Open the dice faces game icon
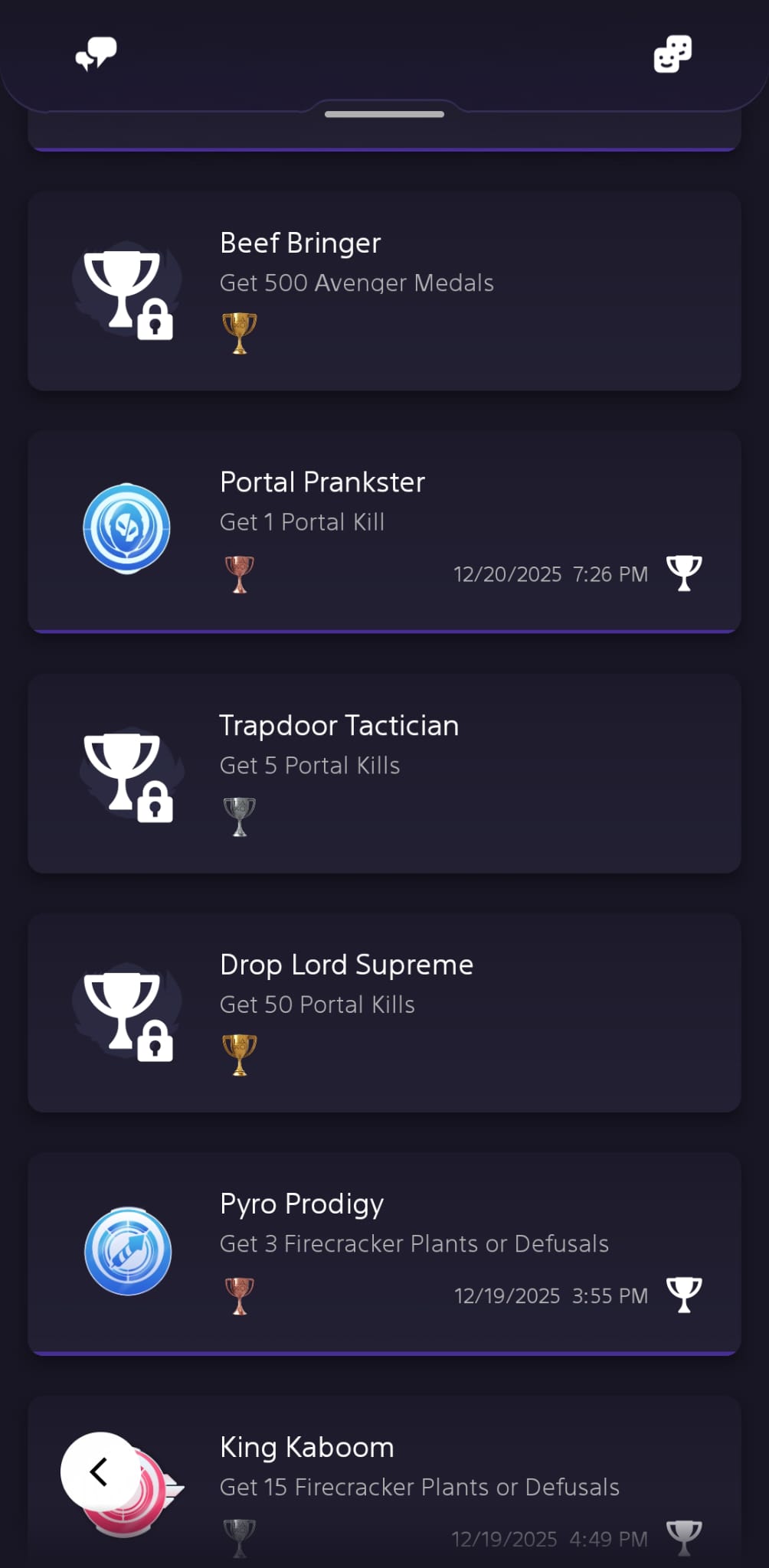The height and width of the screenshot is (1568, 769). (x=672, y=54)
